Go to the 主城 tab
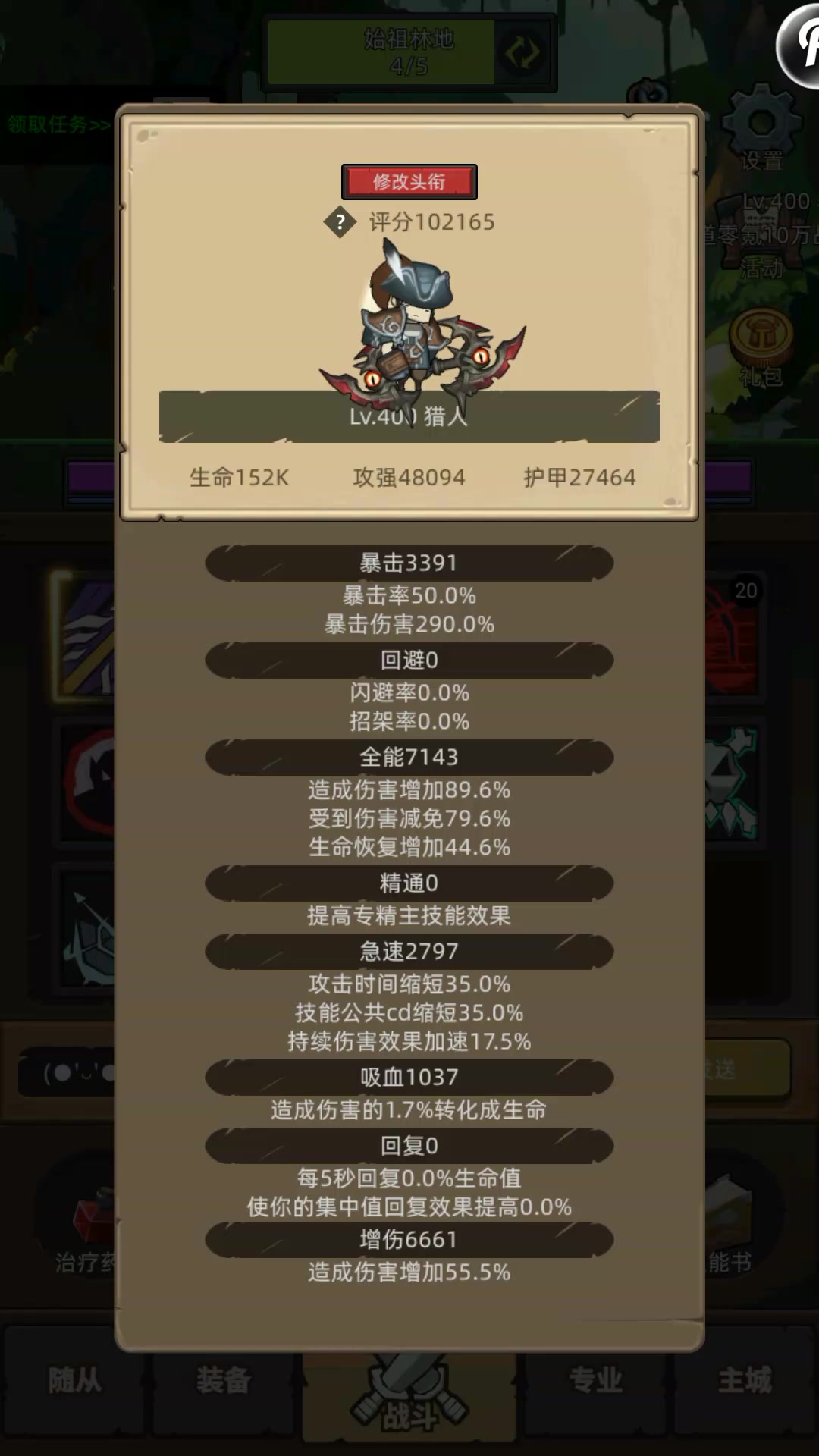 [745, 1381]
